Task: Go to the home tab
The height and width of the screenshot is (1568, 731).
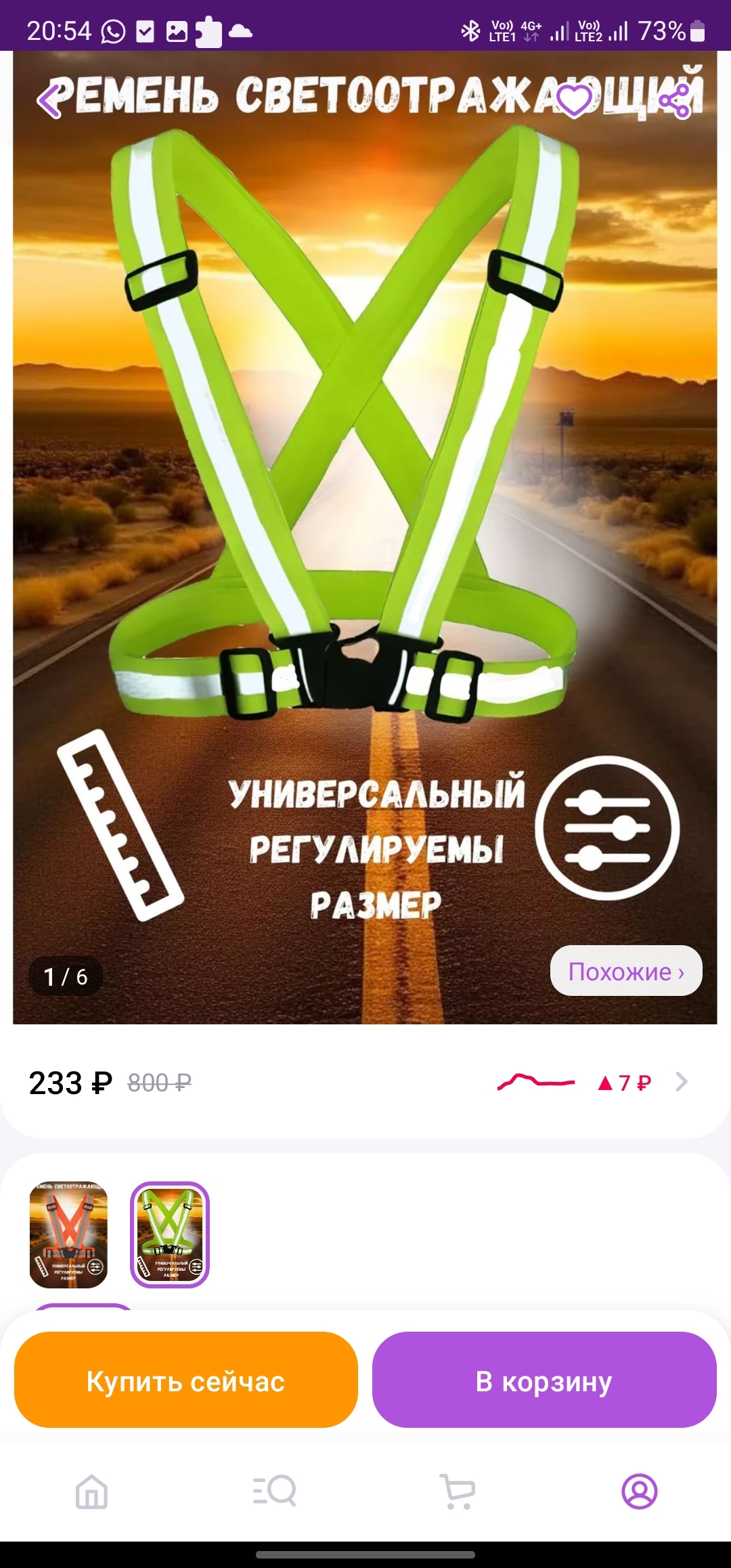Action: coord(92,1492)
